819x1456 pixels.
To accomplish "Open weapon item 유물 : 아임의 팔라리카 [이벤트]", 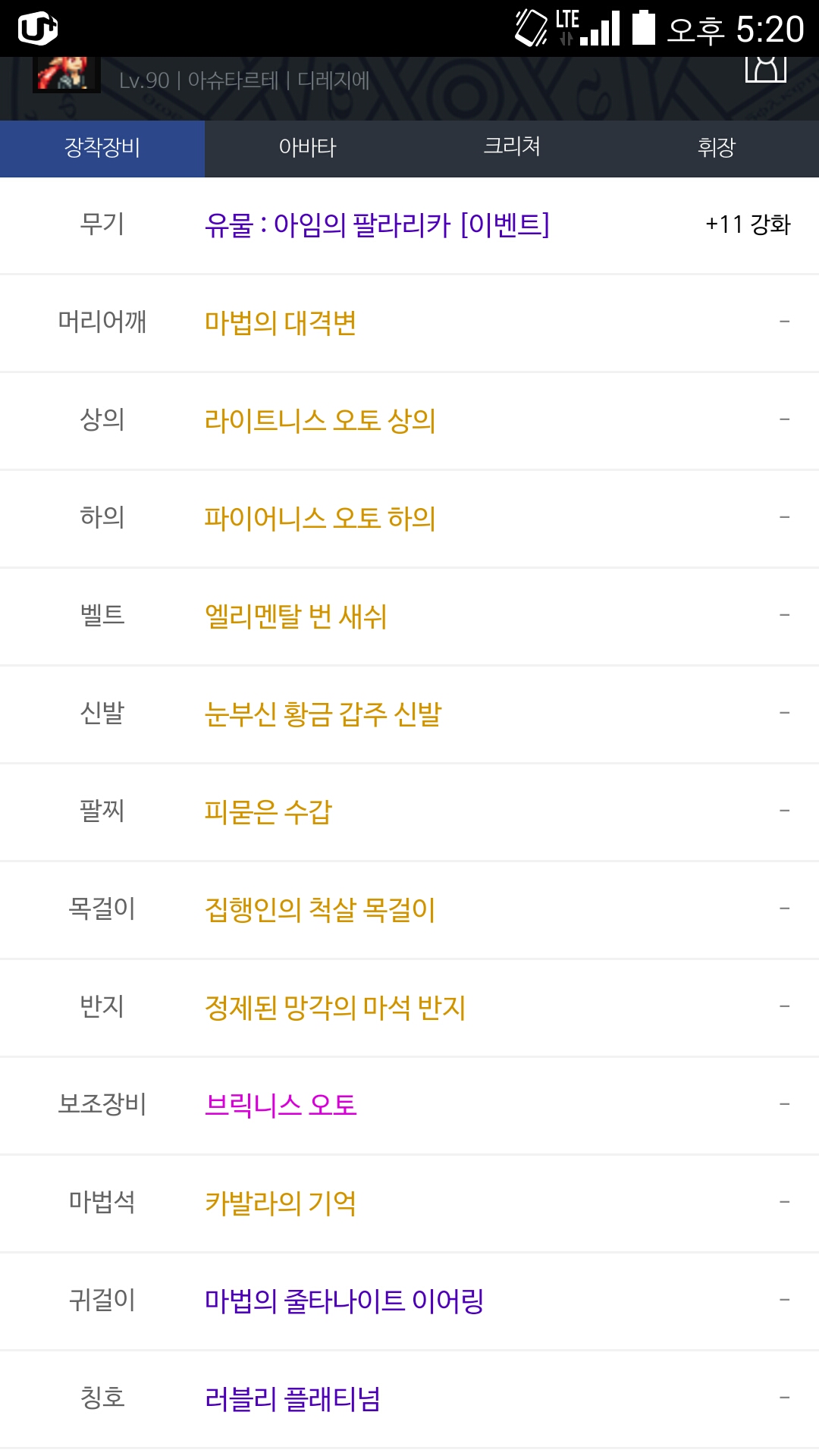I will tap(377, 225).
